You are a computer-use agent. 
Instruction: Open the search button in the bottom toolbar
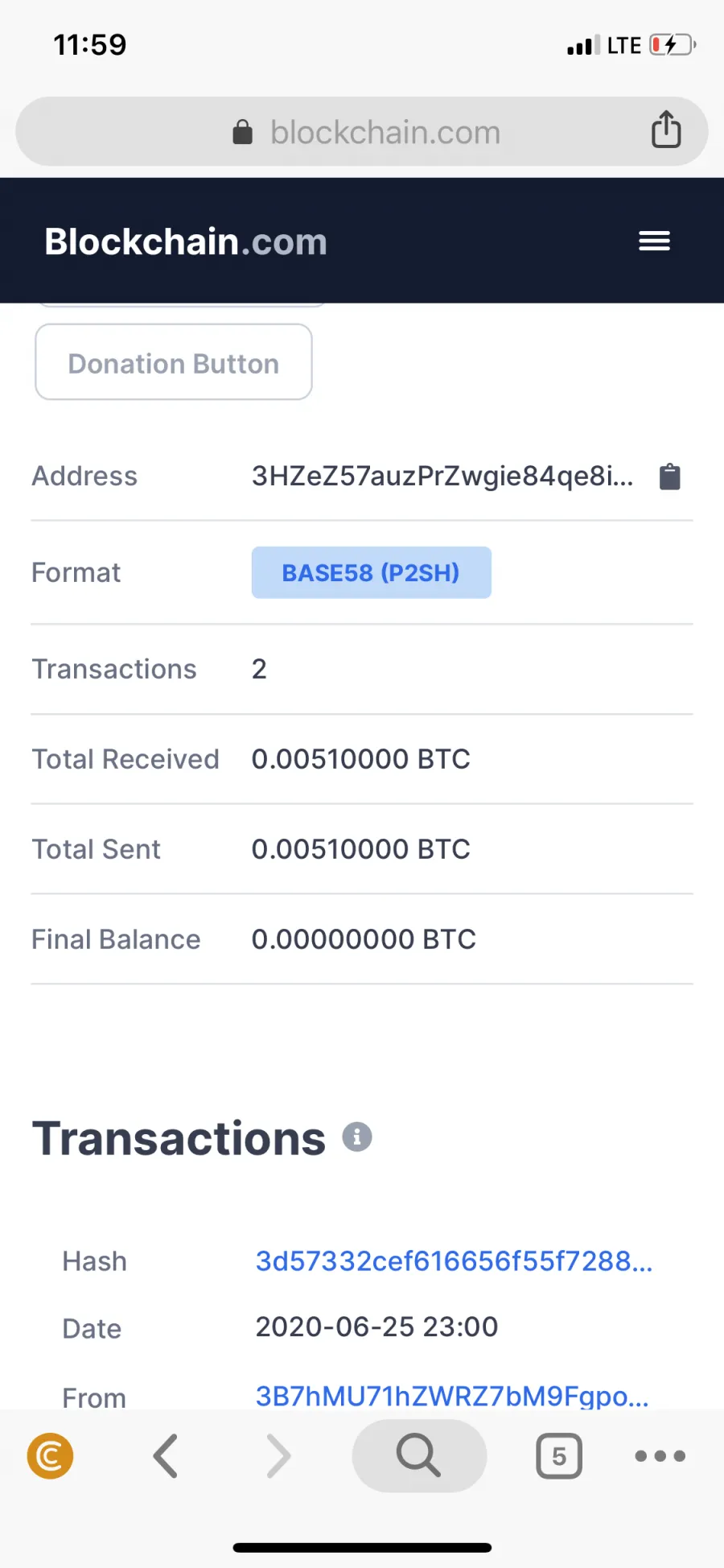pos(419,1455)
